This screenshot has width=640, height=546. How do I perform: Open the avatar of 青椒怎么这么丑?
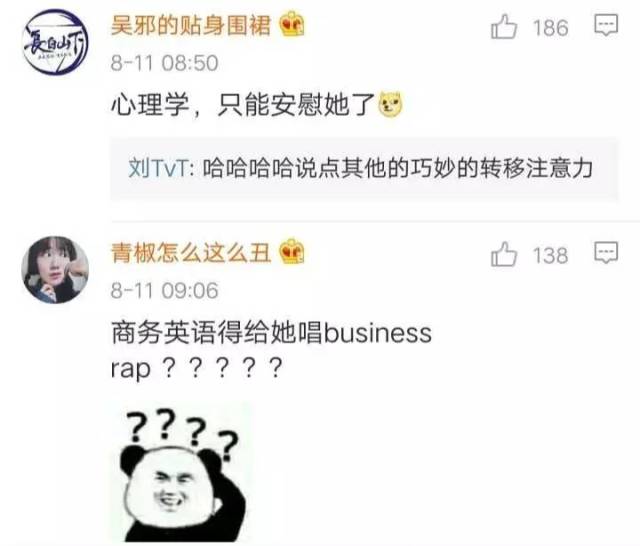[x=55, y=270]
